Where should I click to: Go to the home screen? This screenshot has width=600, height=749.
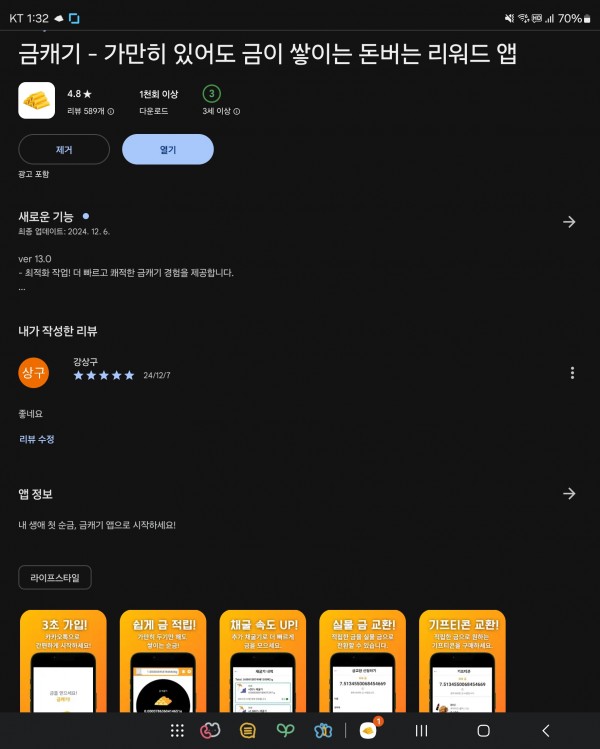tap(483, 731)
